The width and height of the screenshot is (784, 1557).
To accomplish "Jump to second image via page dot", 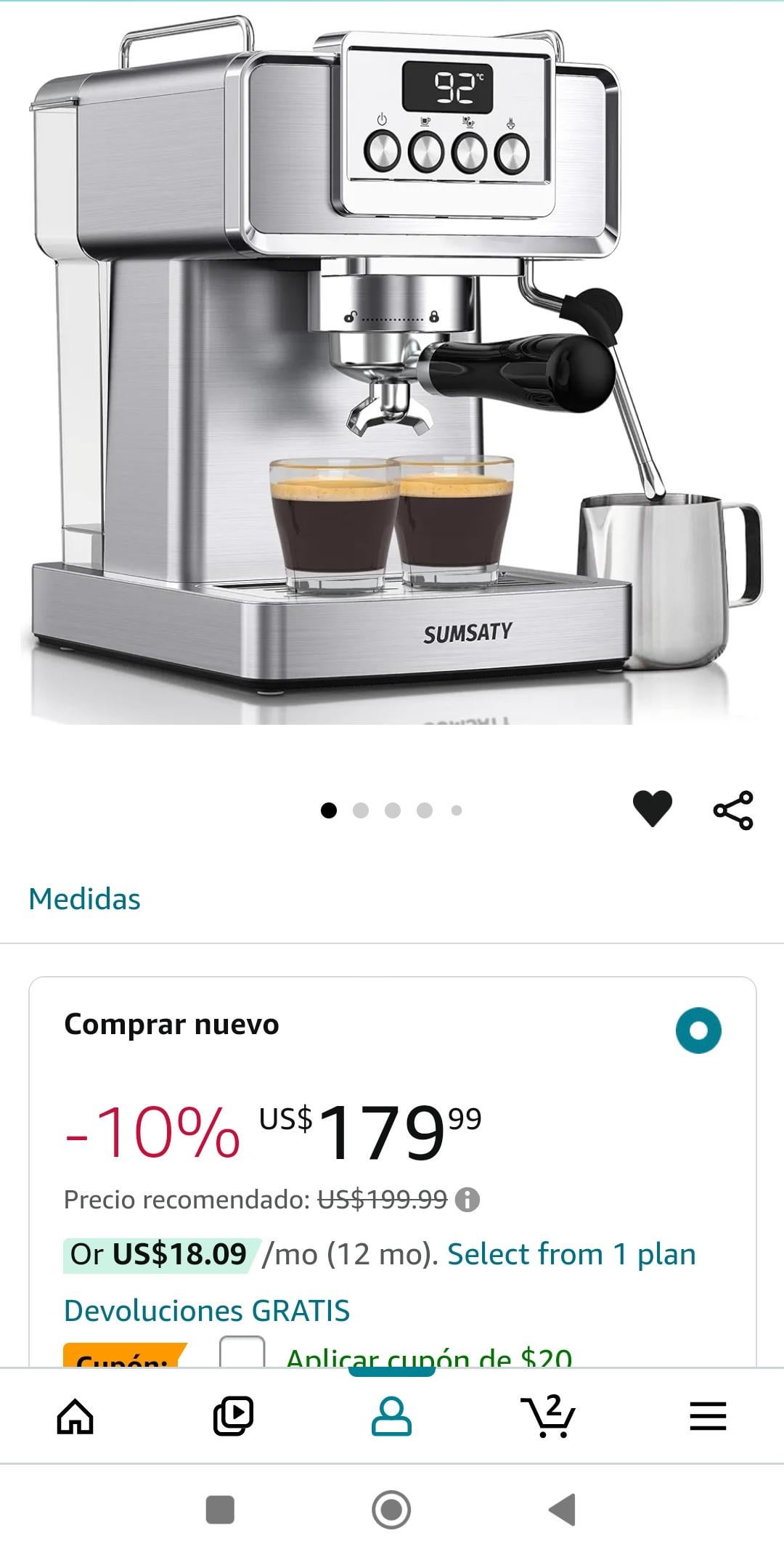I will click(361, 810).
